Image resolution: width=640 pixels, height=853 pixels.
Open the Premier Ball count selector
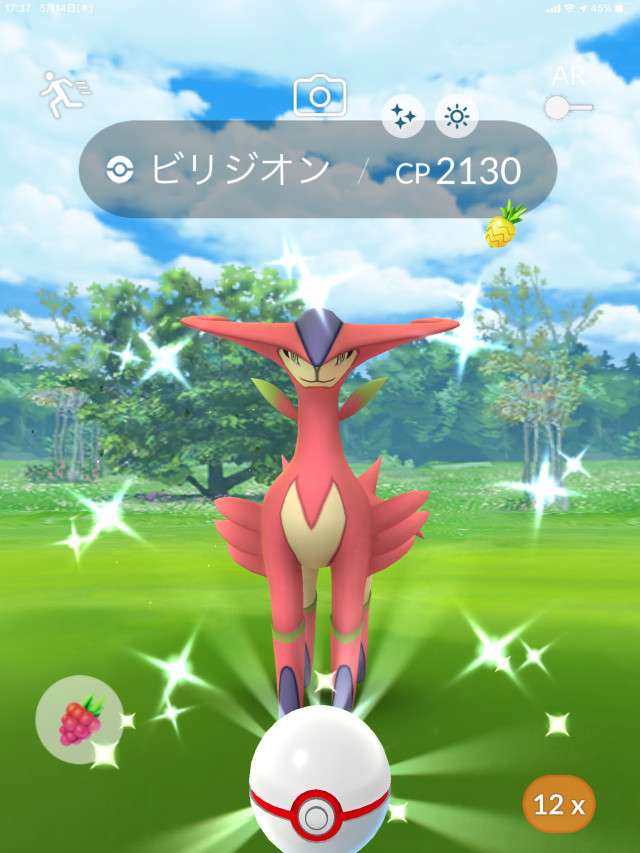coord(558,804)
